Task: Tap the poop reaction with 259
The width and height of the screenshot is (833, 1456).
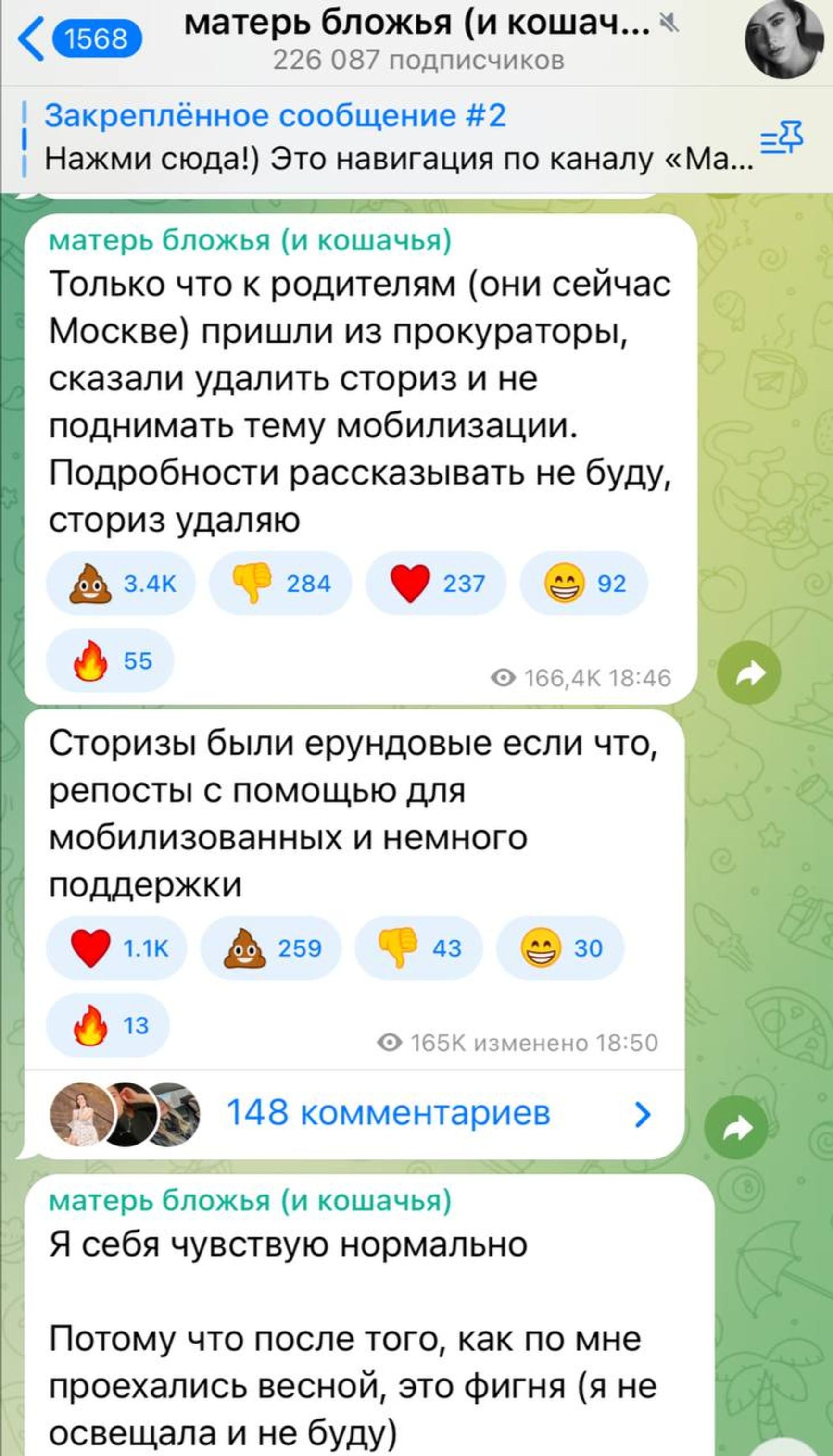Action: pyautogui.click(x=271, y=948)
